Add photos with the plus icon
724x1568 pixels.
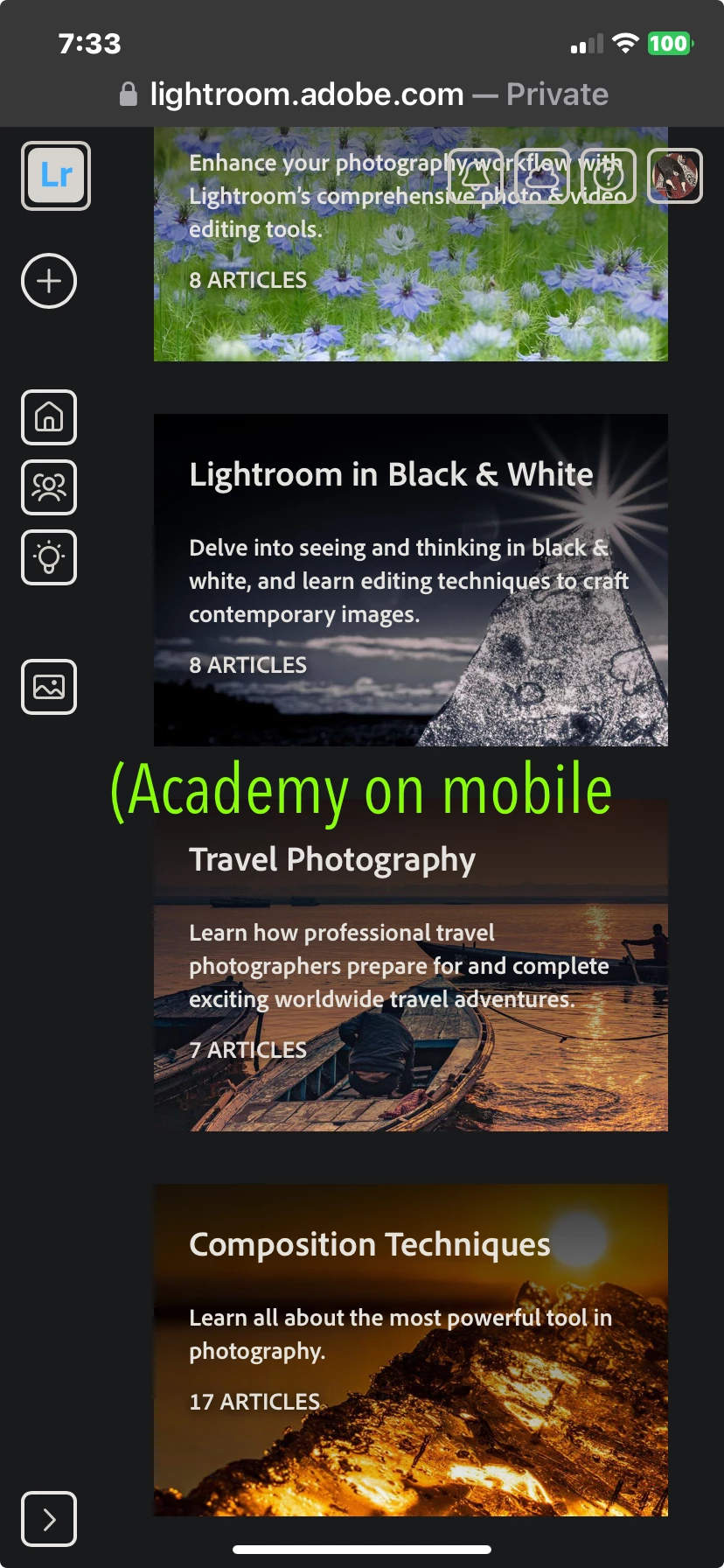tap(49, 281)
